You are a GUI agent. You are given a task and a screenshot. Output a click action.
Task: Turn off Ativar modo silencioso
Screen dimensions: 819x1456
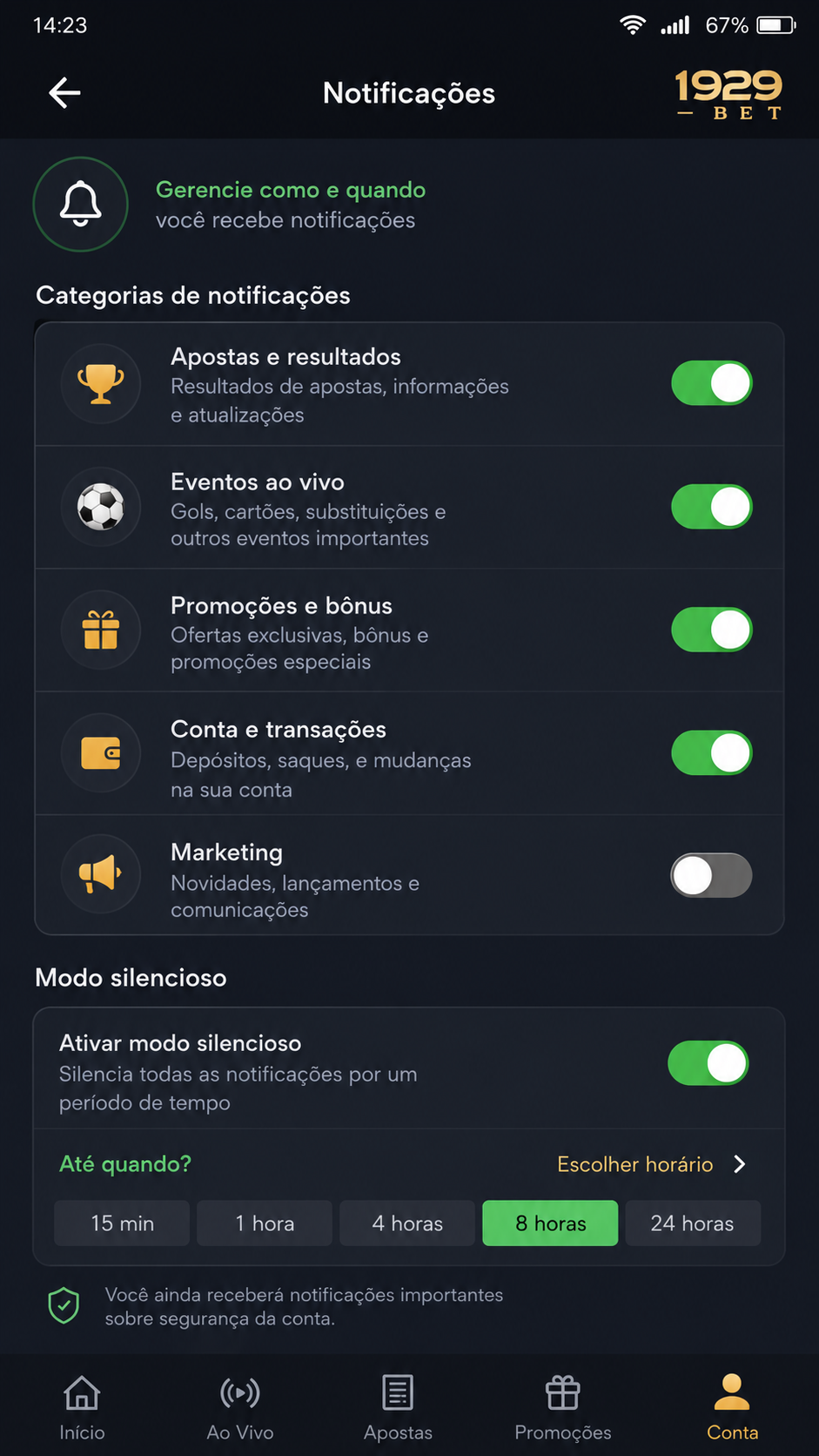click(708, 1063)
